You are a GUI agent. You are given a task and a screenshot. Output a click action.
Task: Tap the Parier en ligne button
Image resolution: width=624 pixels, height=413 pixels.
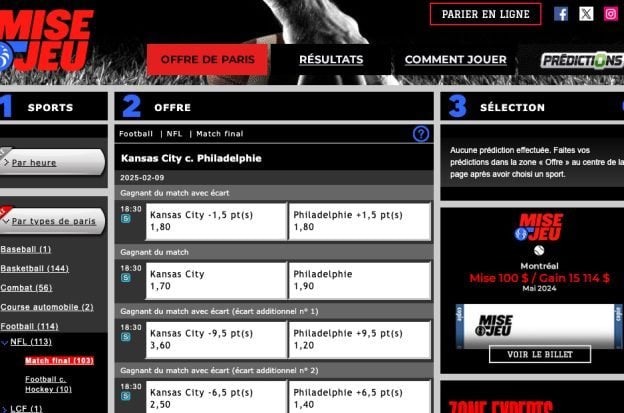coord(485,14)
